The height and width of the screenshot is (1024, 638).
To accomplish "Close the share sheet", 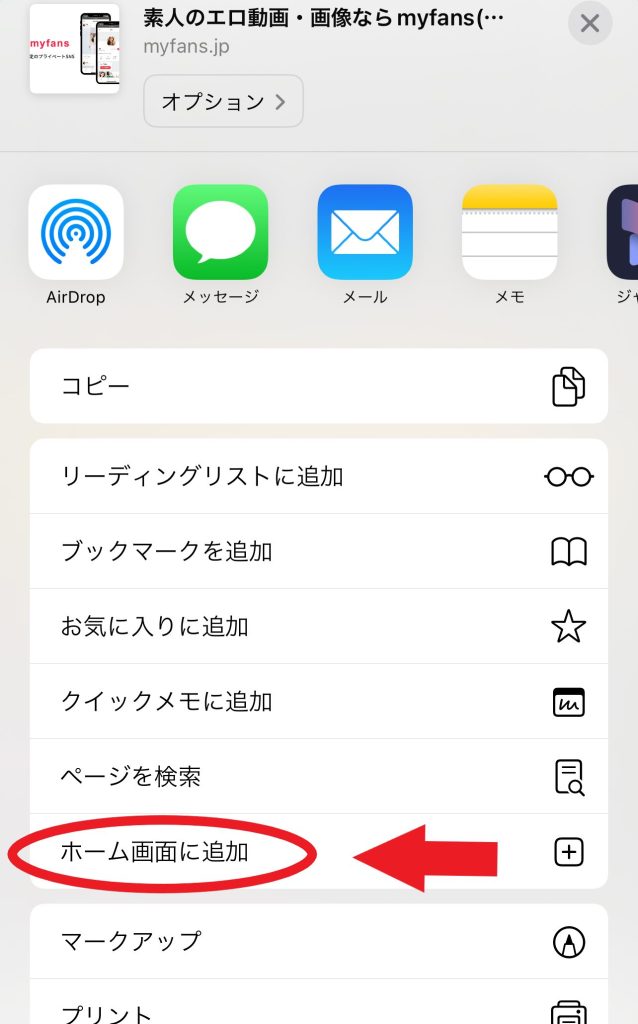I will coord(589,23).
